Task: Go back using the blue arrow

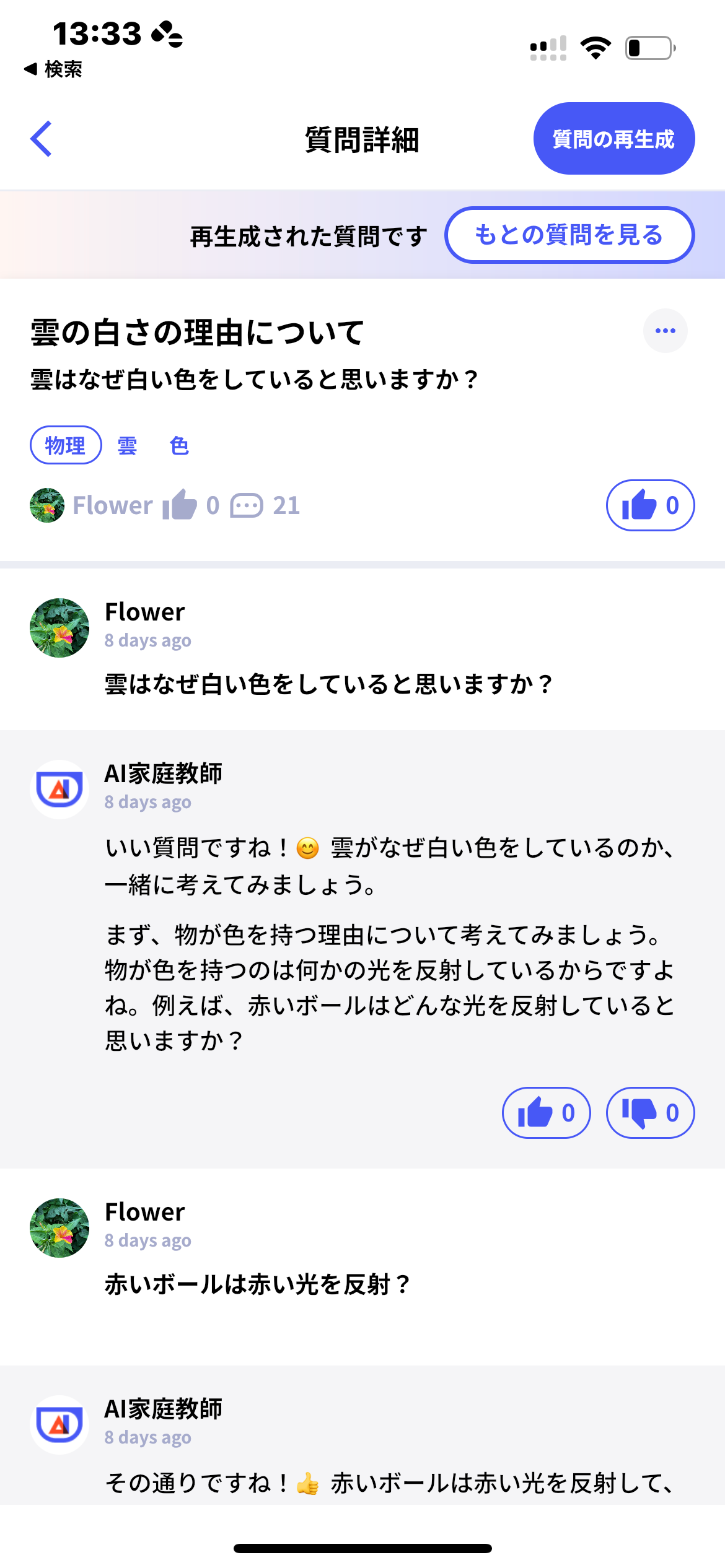Action: point(42,139)
